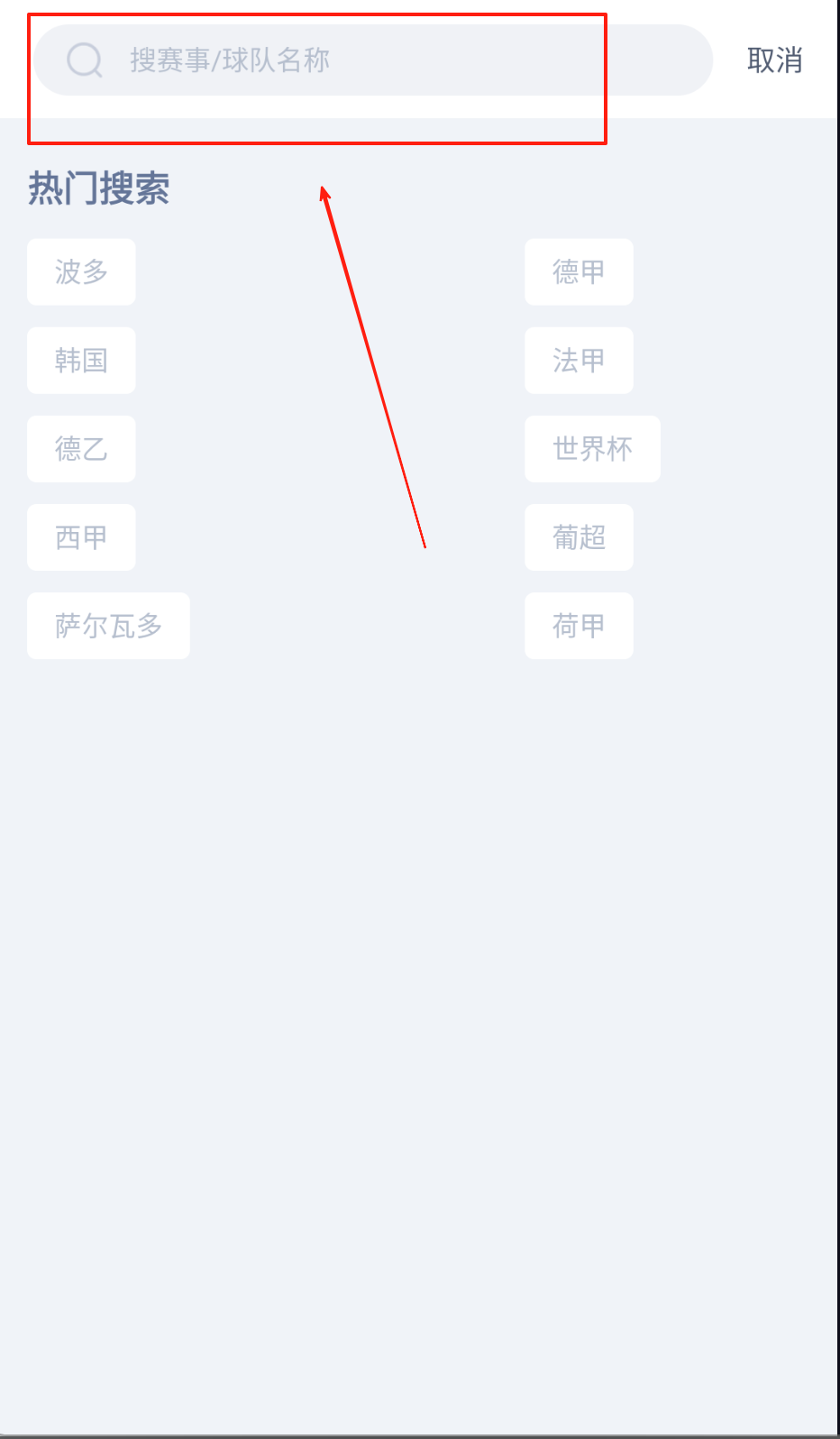Search for 世界杯 via its chip
Image resolution: width=840 pixels, height=1439 pixels.
click(592, 448)
